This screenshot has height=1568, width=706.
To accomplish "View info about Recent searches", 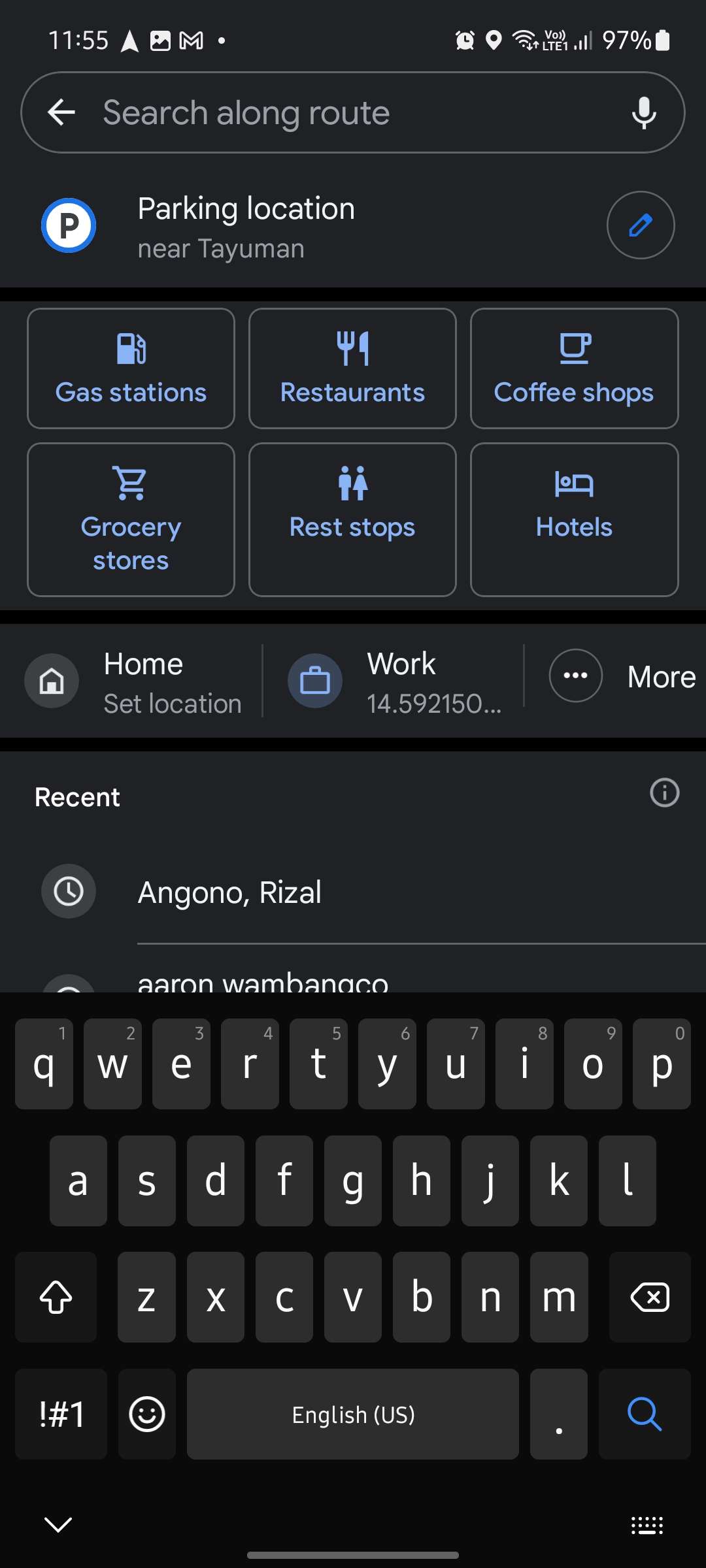I will tap(664, 793).
